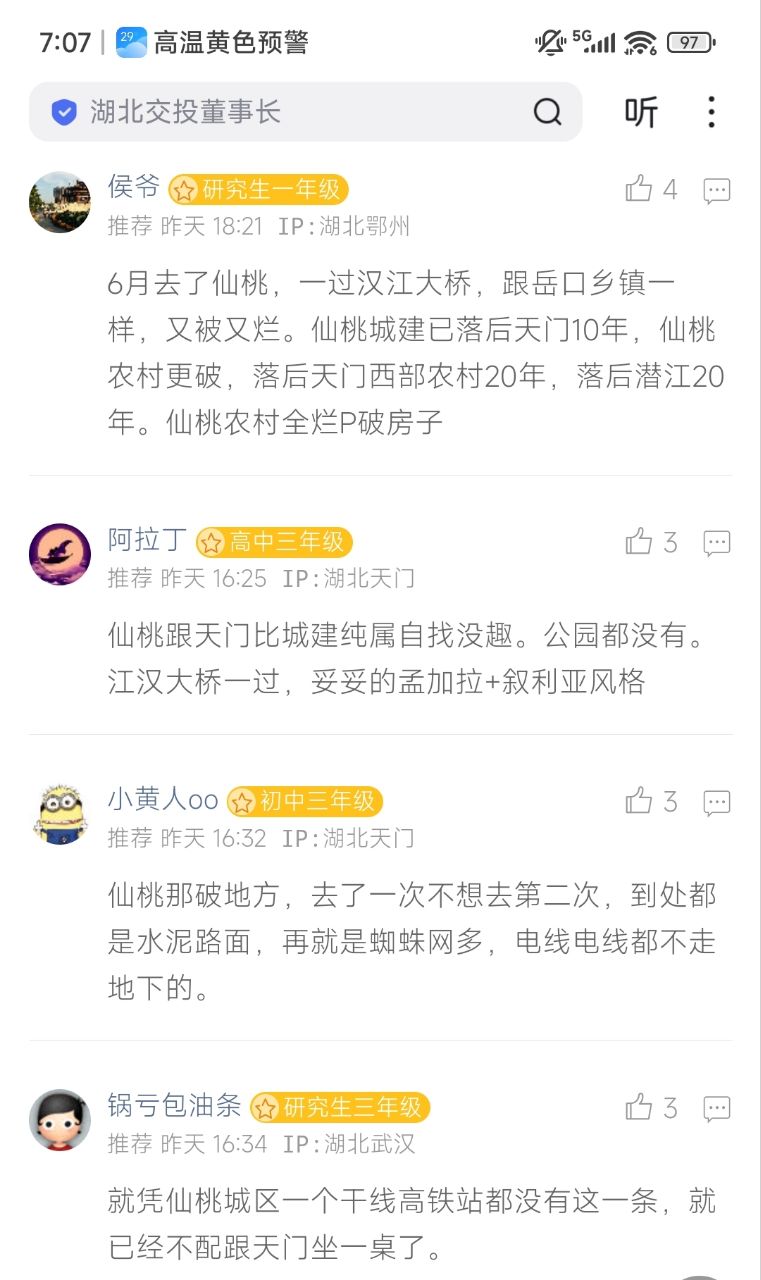Open 阿拉丁's profile avatar

pyautogui.click(x=60, y=555)
